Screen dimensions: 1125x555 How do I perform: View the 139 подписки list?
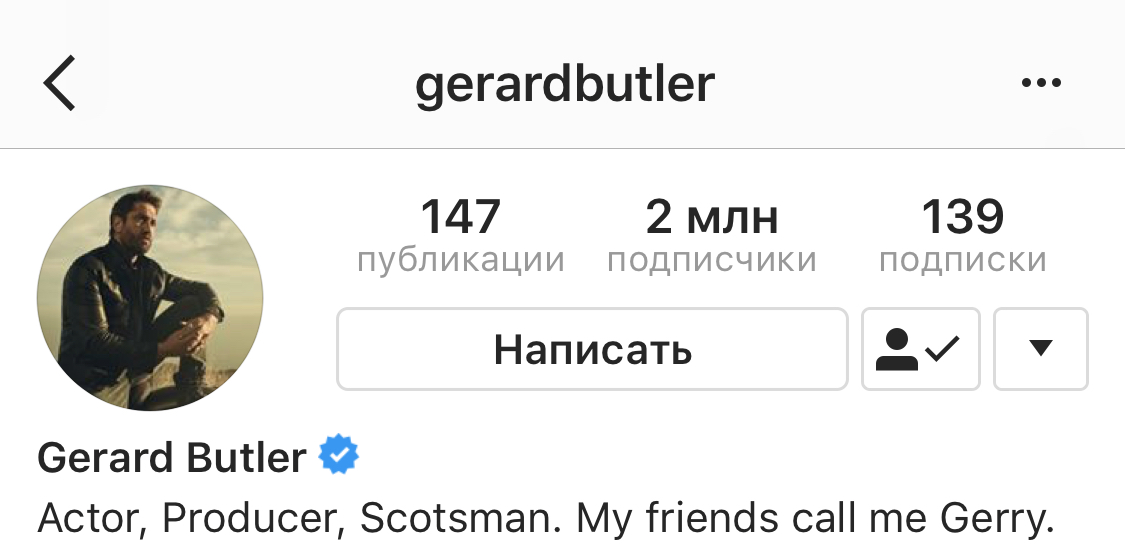pos(962,236)
